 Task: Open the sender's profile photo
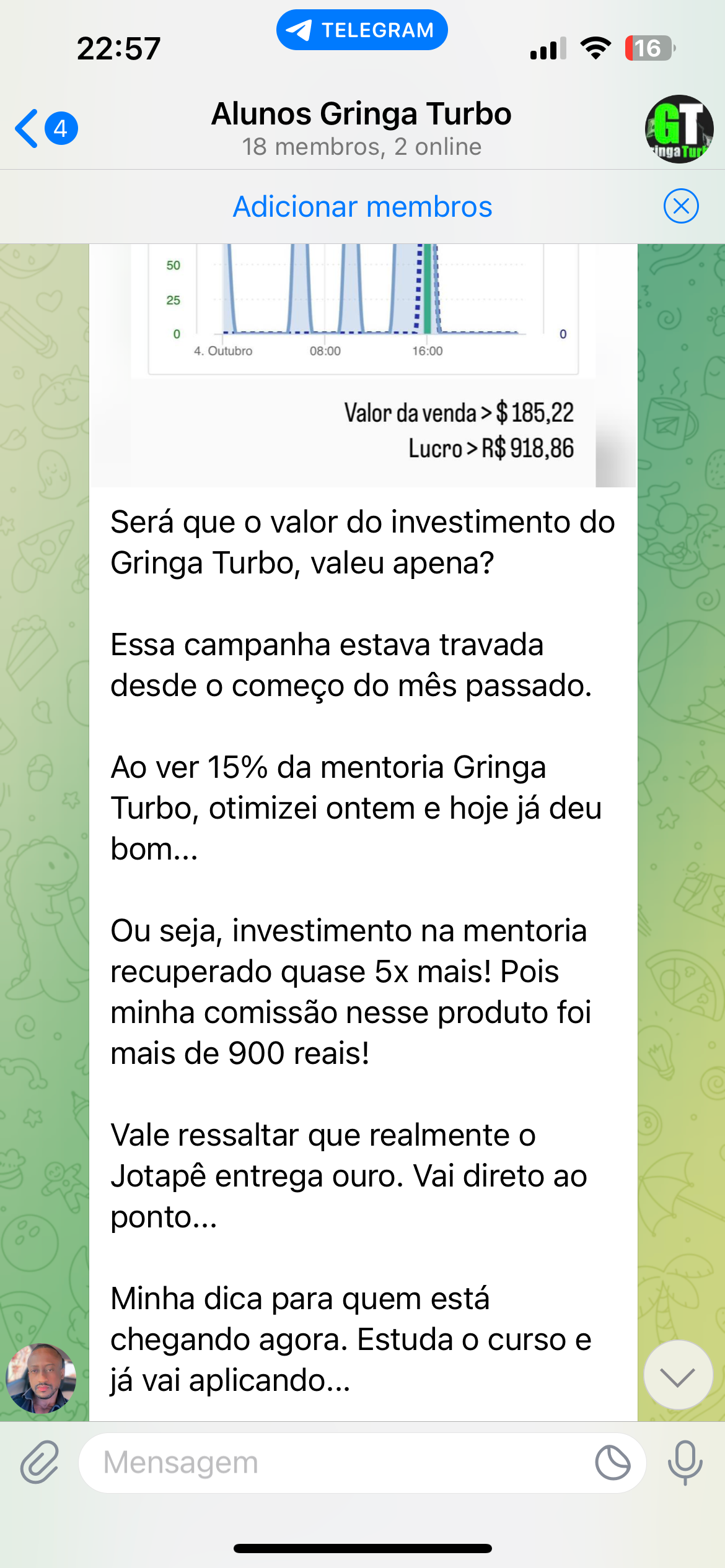click(x=41, y=1379)
